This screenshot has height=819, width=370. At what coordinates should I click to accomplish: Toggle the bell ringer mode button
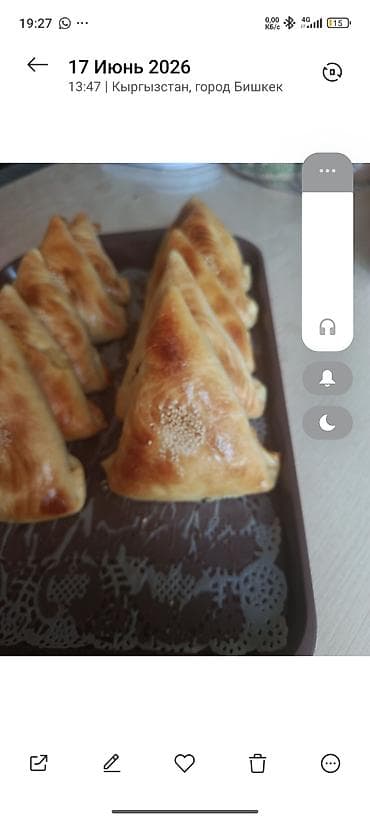tap(328, 378)
